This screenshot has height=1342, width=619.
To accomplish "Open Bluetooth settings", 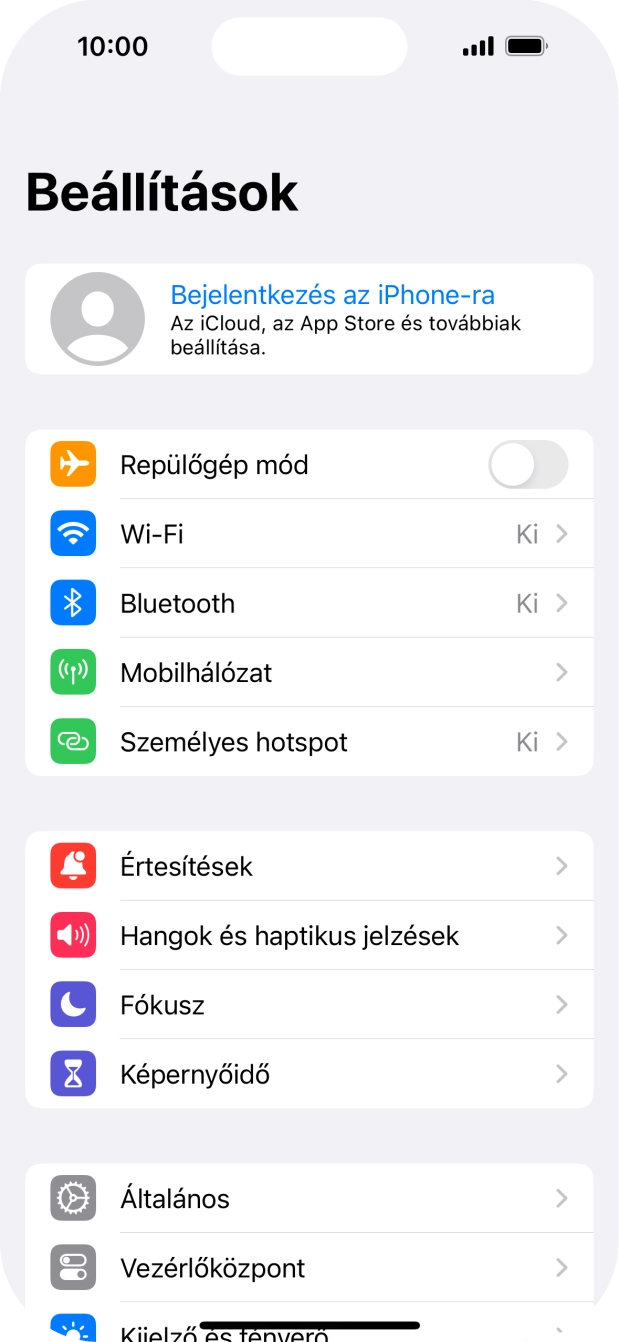I will 309,603.
